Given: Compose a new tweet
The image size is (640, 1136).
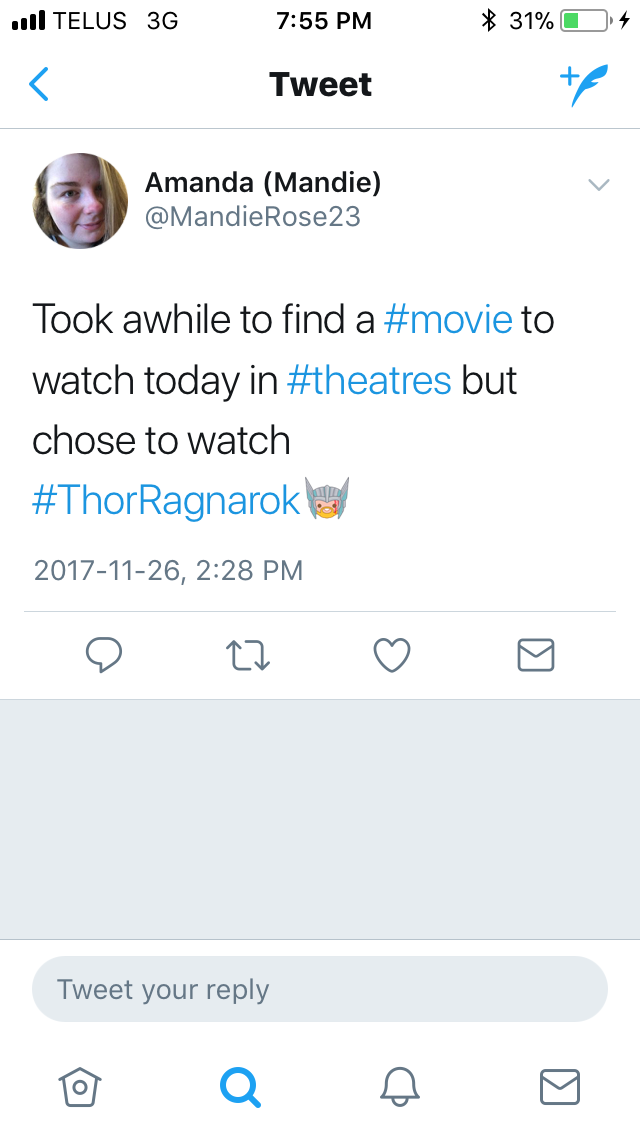Looking at the screenshot, I should tap(582, 85).
